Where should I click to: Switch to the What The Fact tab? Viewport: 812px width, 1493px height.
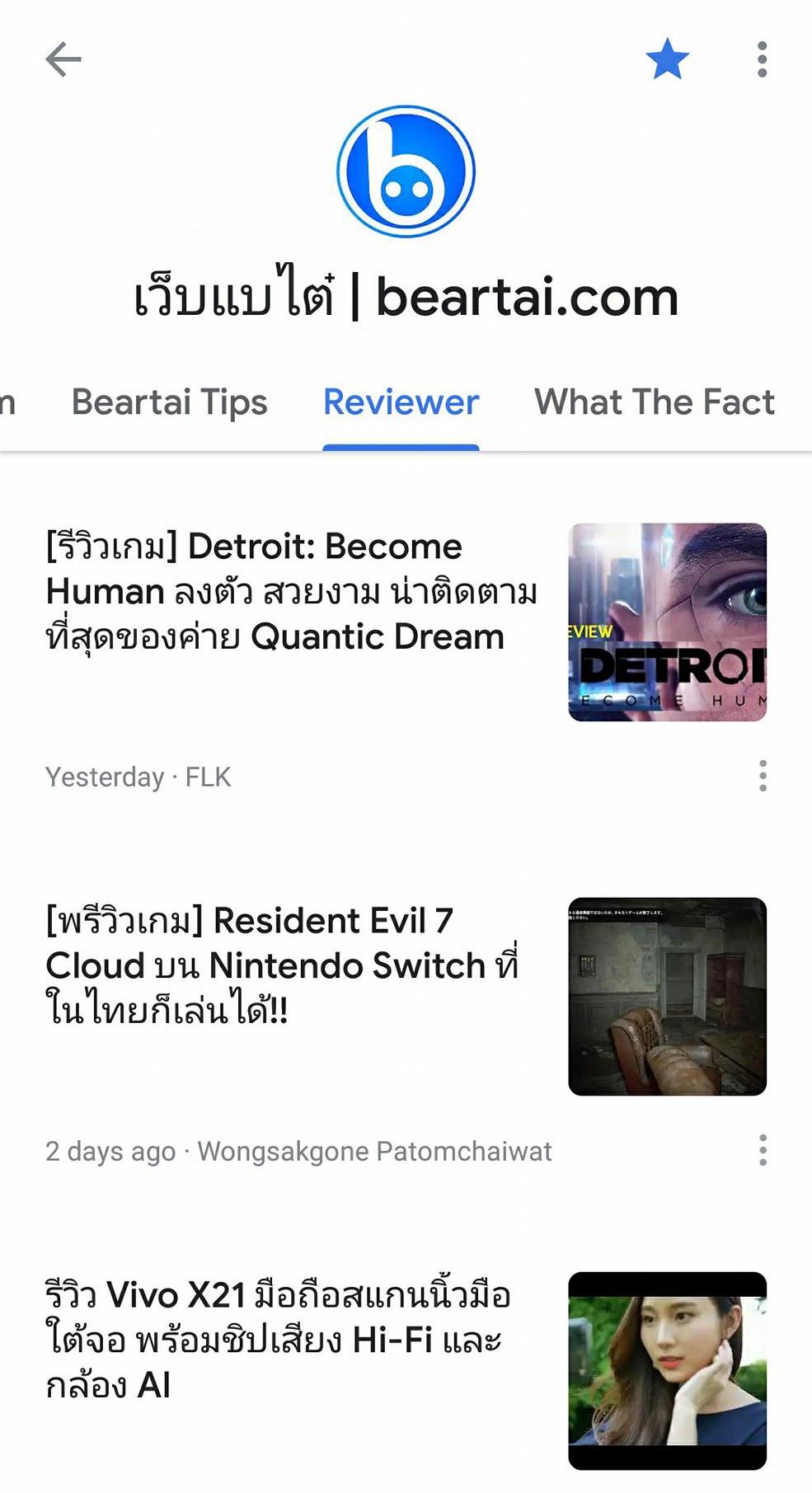655,402
